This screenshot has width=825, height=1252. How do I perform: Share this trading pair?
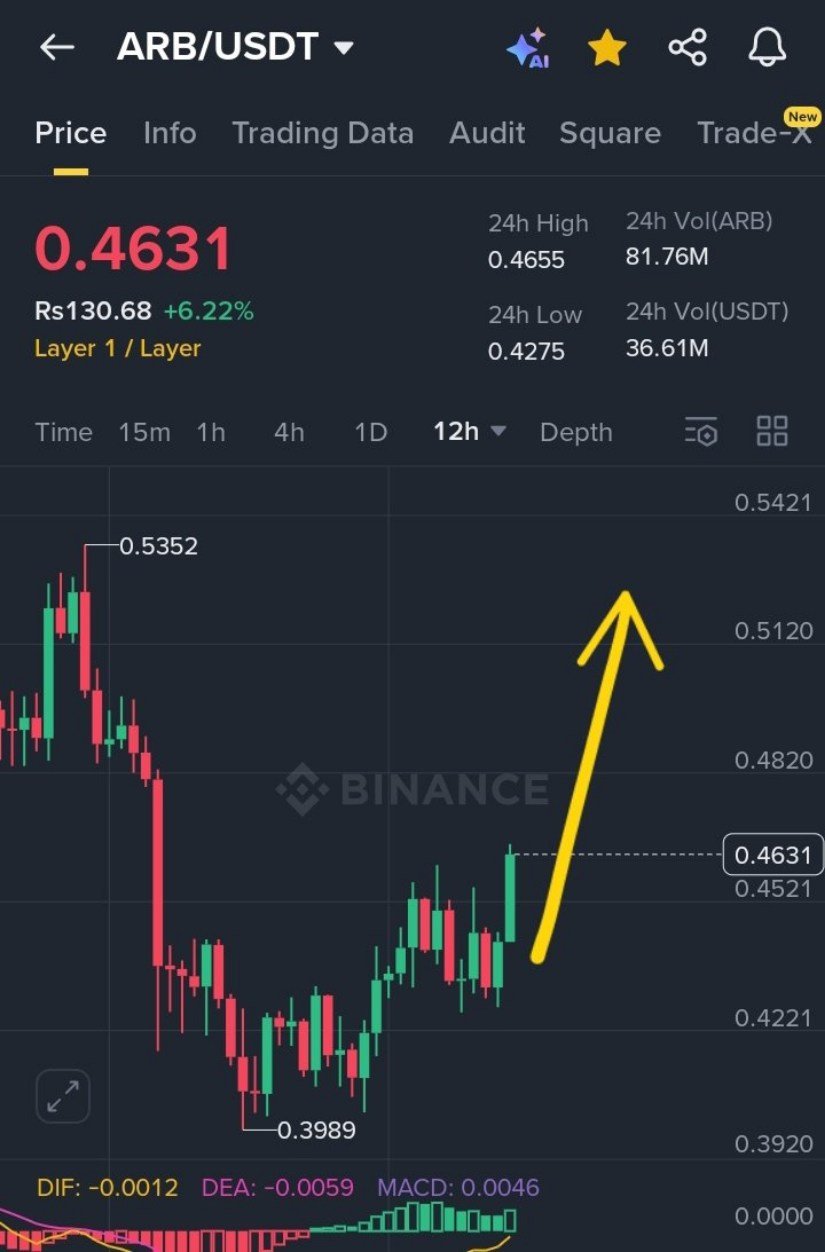tap(687, 47)
